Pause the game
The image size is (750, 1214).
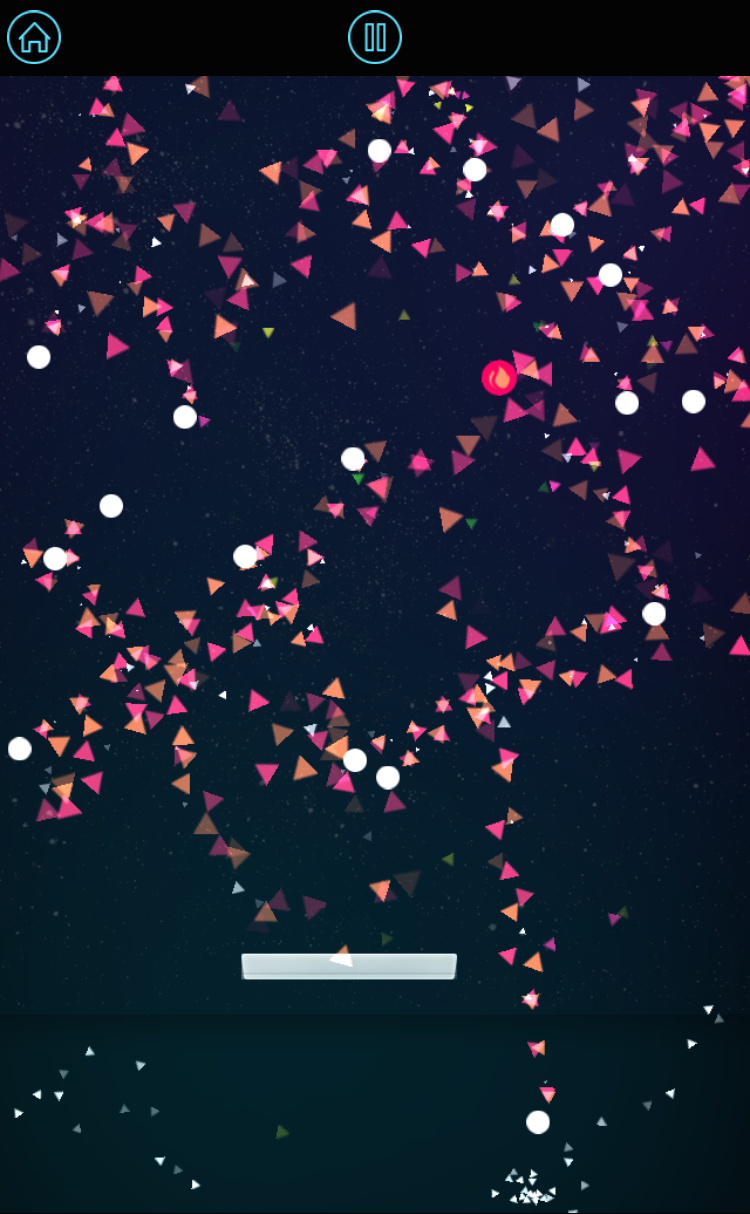[375, 37]
